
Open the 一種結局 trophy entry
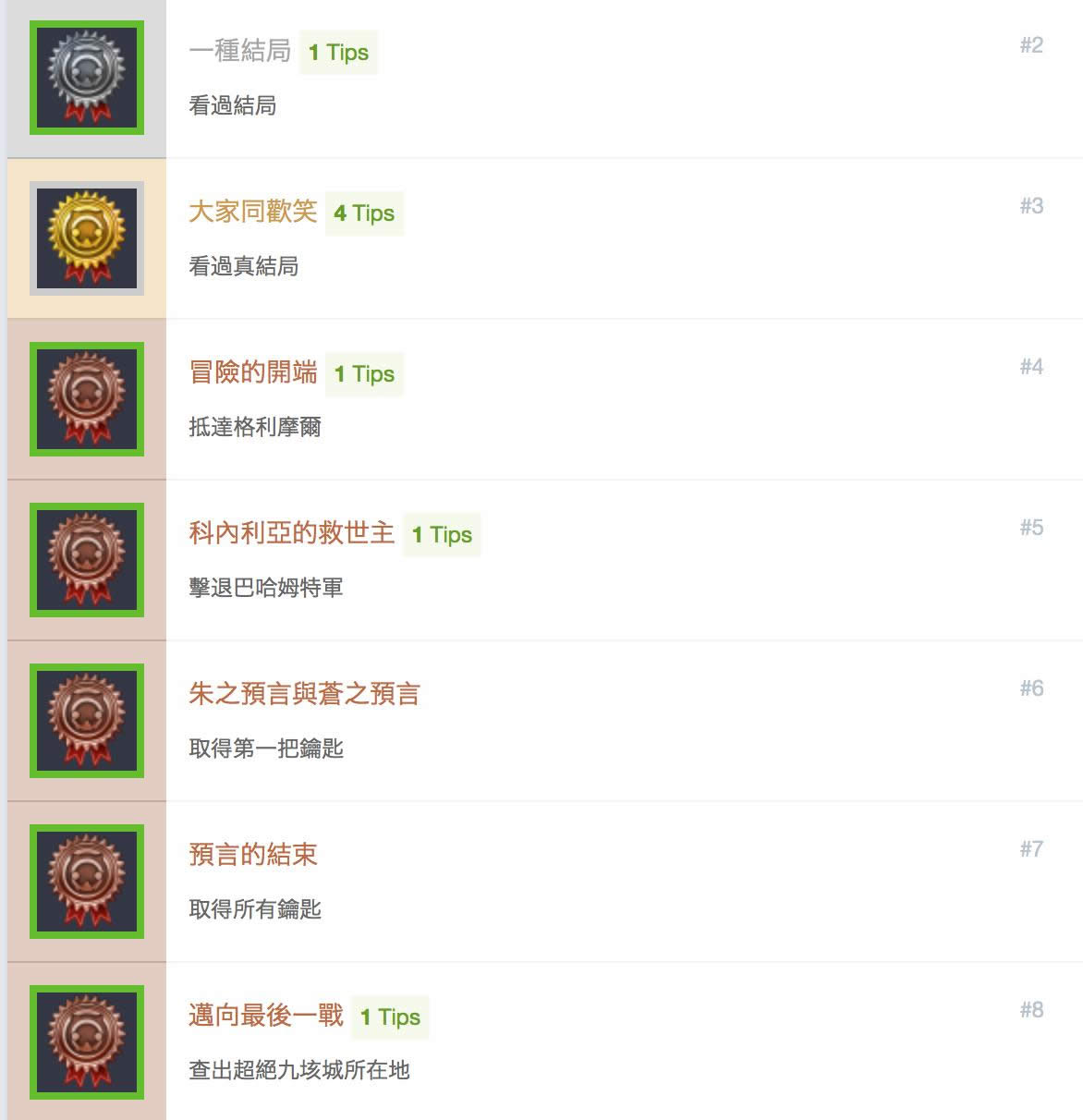(x=239, y=51)
